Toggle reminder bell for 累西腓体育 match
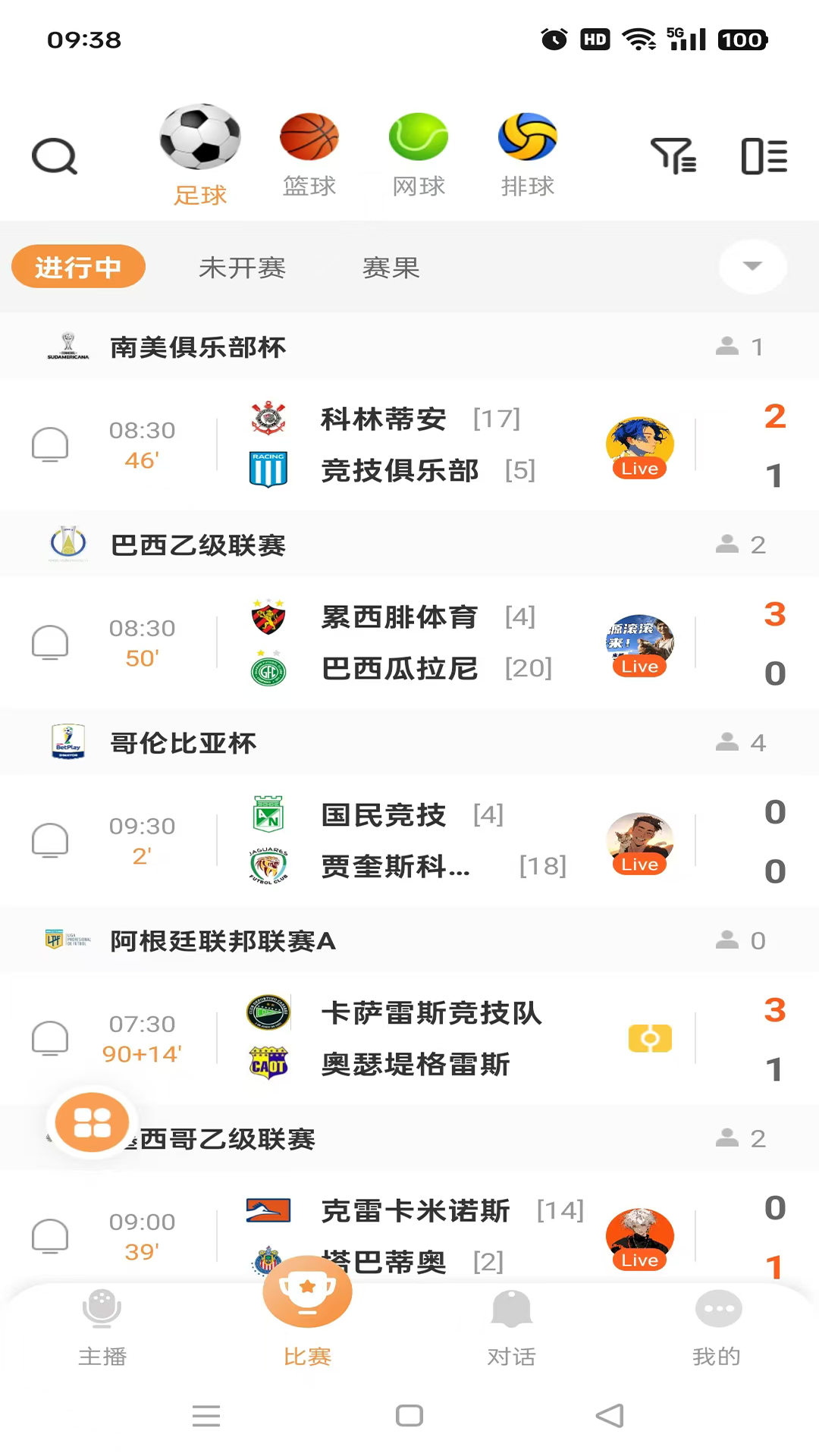Screen dimensions: 819x1456 50,642
